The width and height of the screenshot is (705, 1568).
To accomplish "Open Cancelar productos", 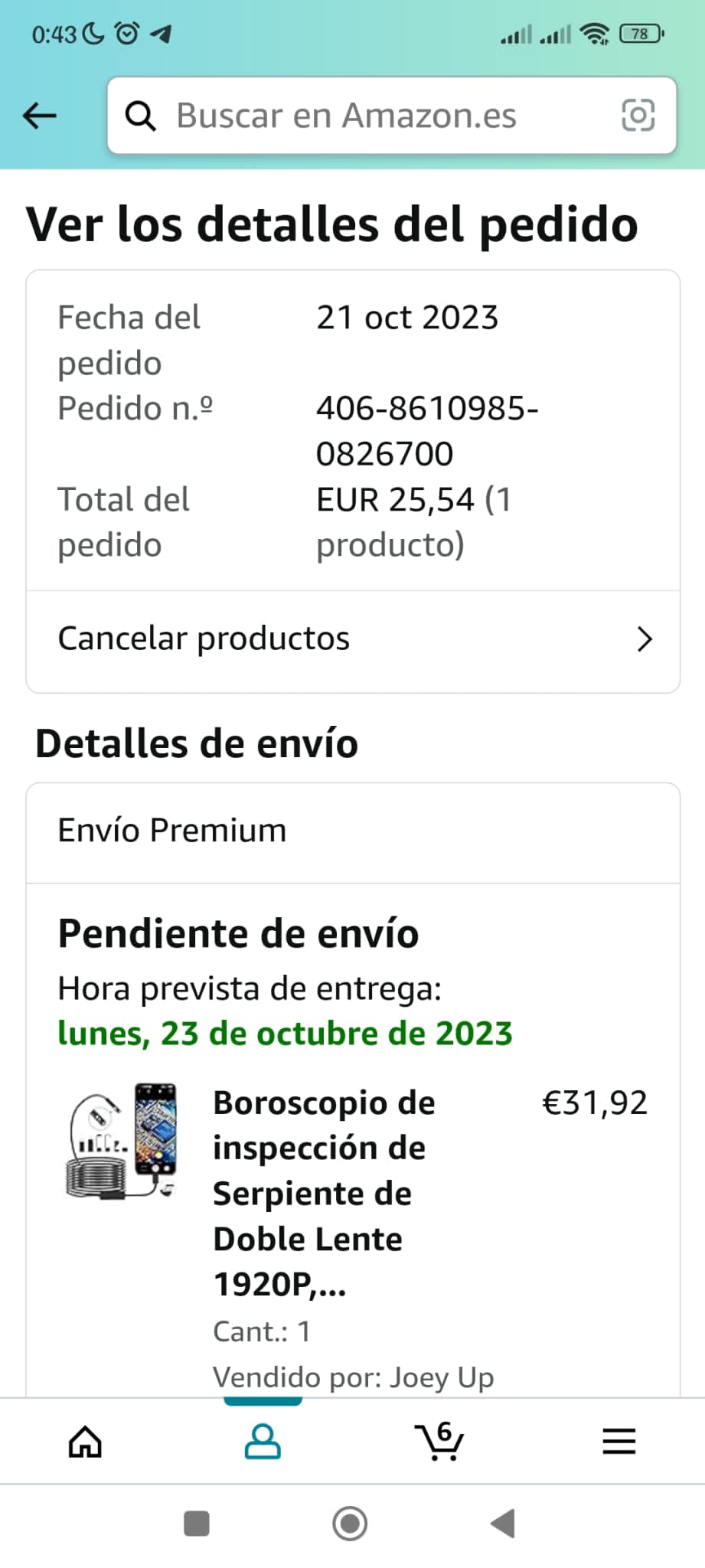I will coord(353,639).
